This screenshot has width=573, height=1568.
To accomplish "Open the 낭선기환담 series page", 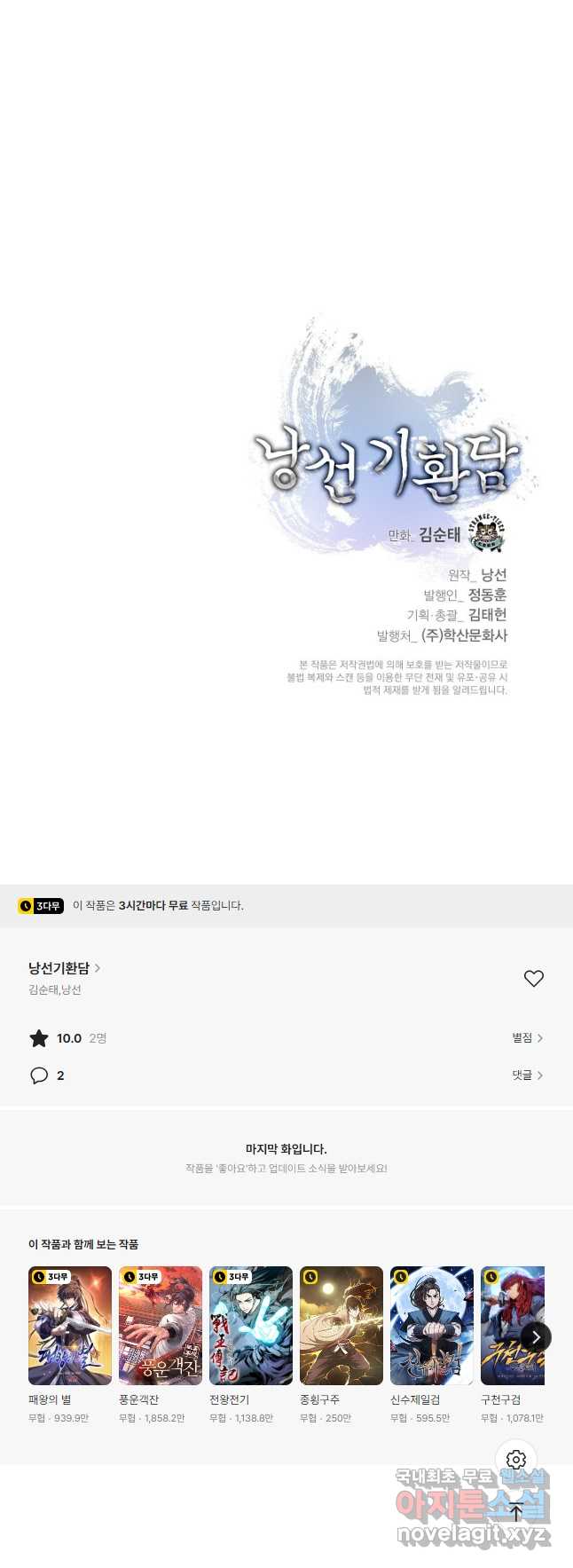I will pos(64,968).
